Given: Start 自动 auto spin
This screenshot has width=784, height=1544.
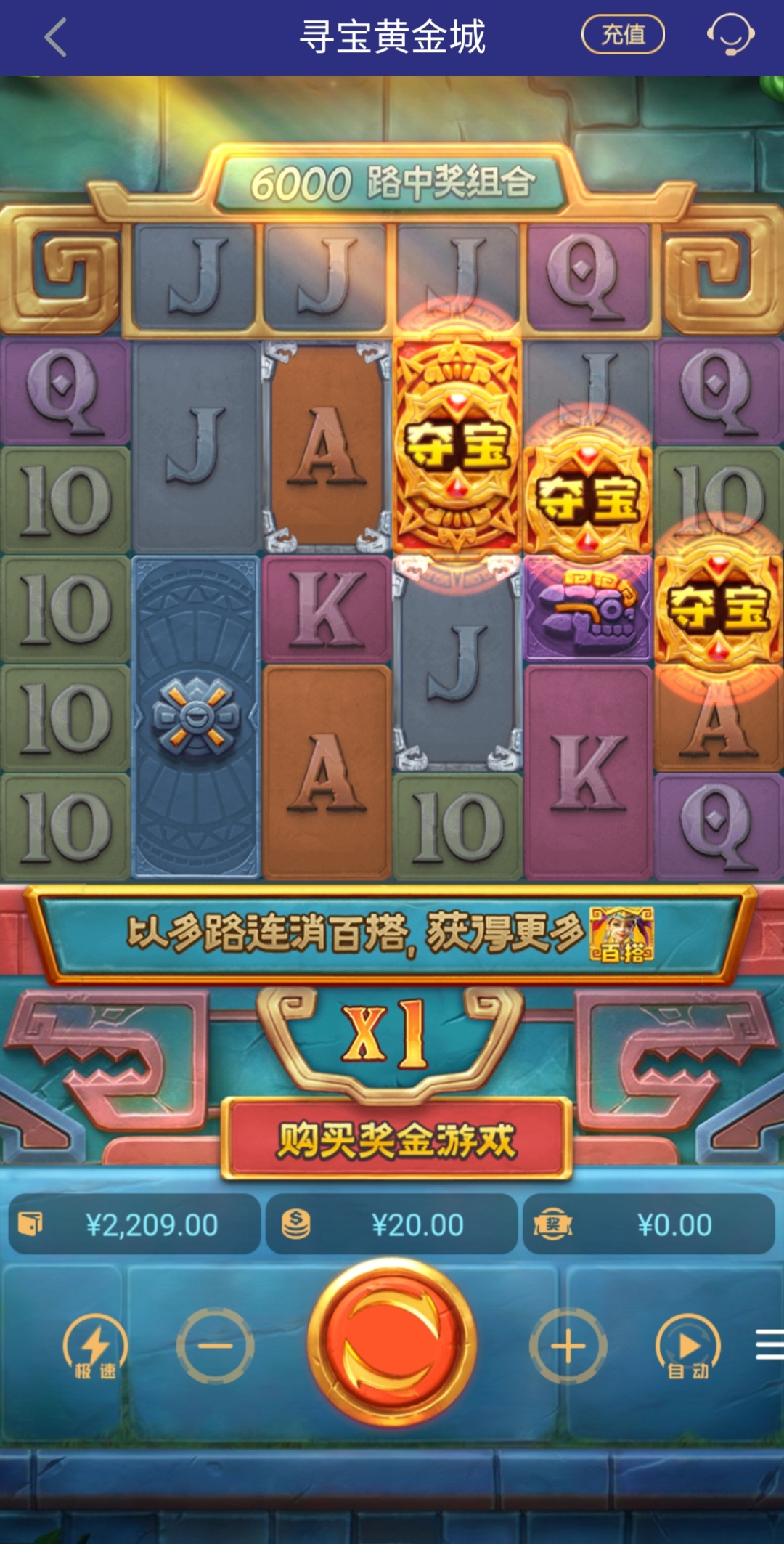Looking at the screenshot, I should click(x=687, y=1347).
